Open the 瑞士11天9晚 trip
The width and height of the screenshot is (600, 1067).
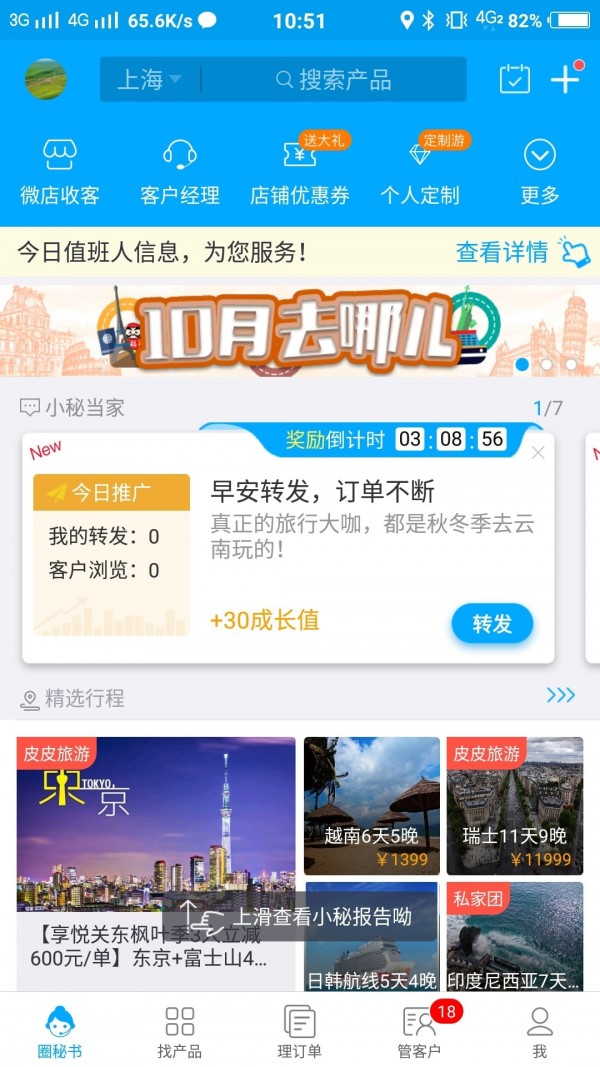coord(514,805)
